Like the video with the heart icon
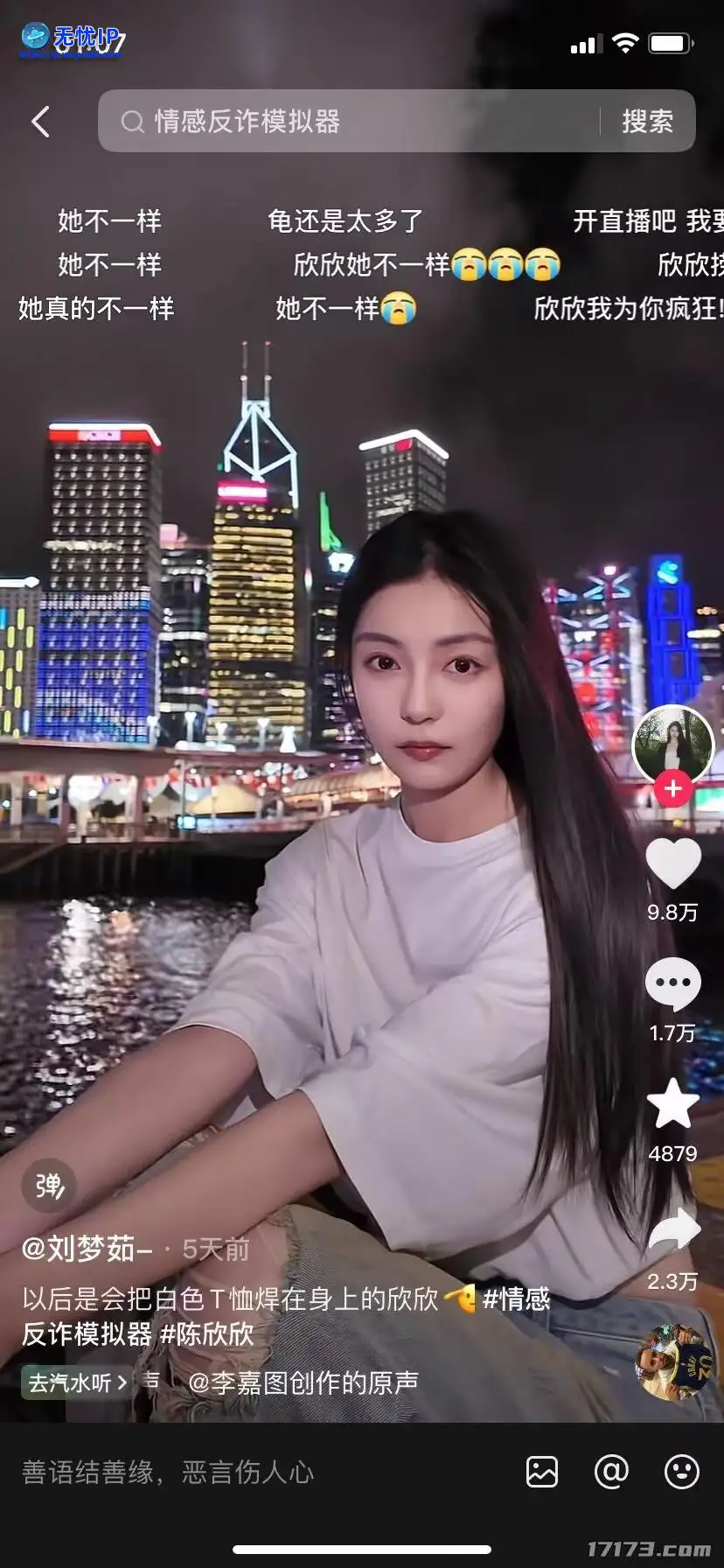The image size is (724, 1568). [x=672, y=864]
